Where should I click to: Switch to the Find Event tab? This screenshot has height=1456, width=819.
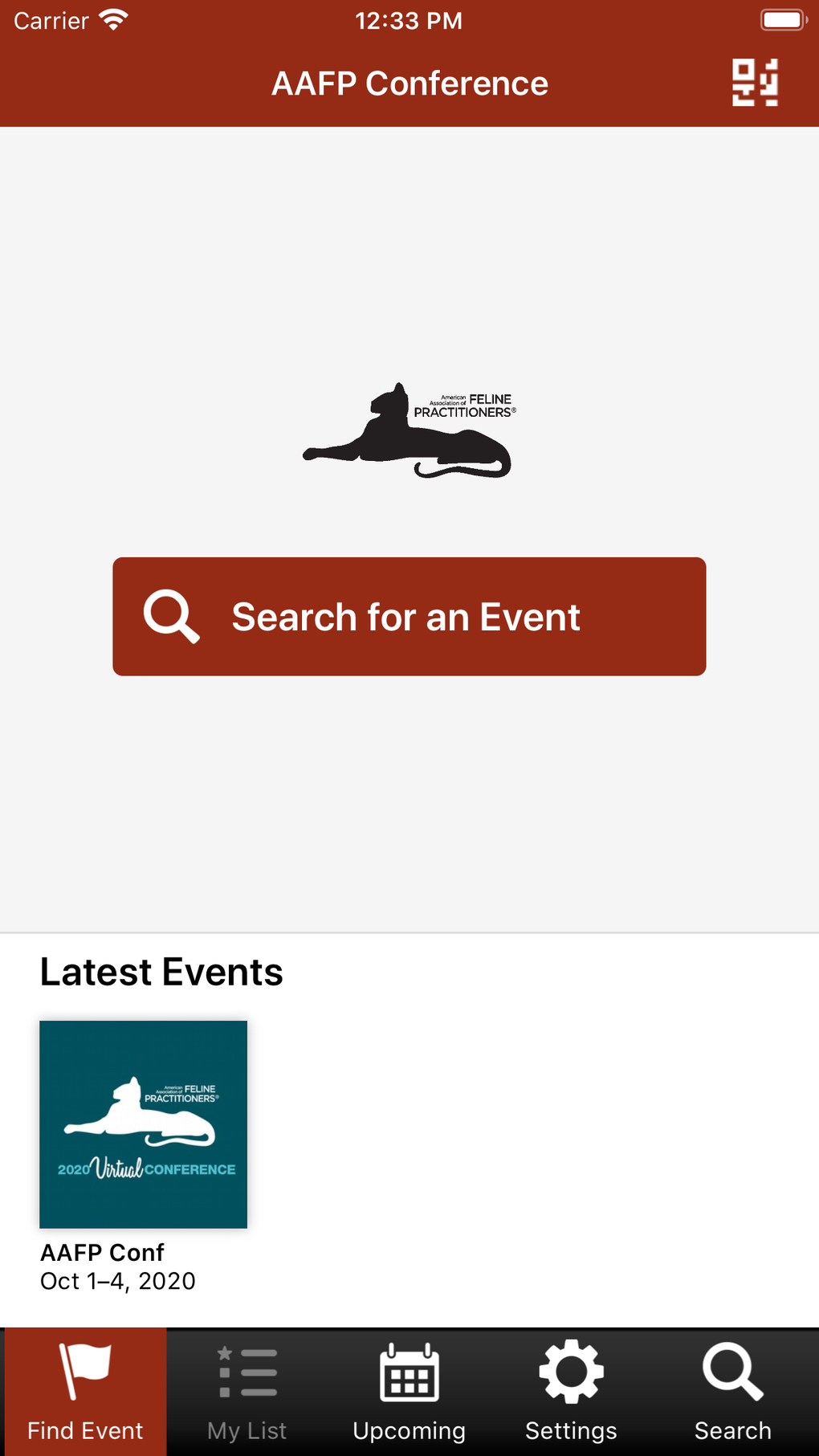pos(84,1392)
